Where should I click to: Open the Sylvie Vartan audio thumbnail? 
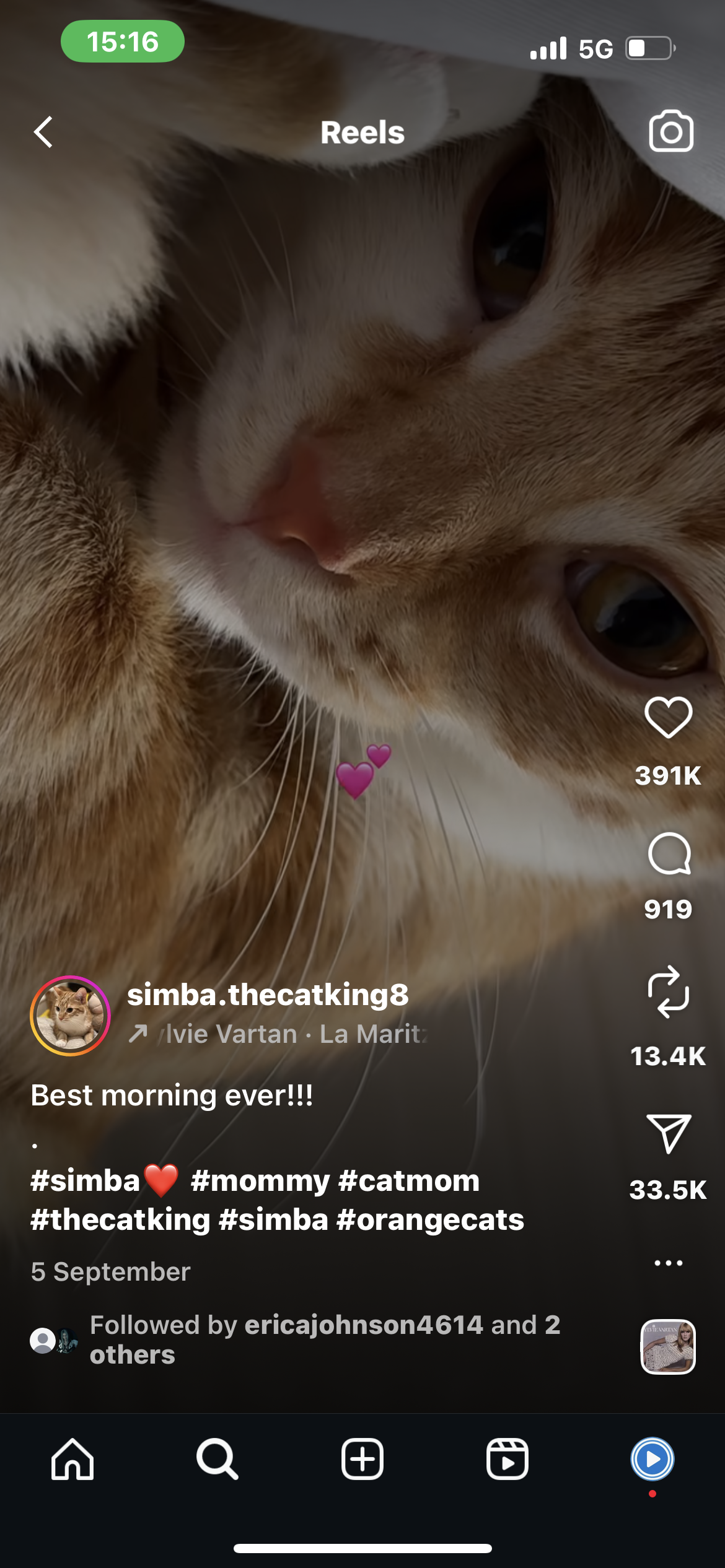668,1346
